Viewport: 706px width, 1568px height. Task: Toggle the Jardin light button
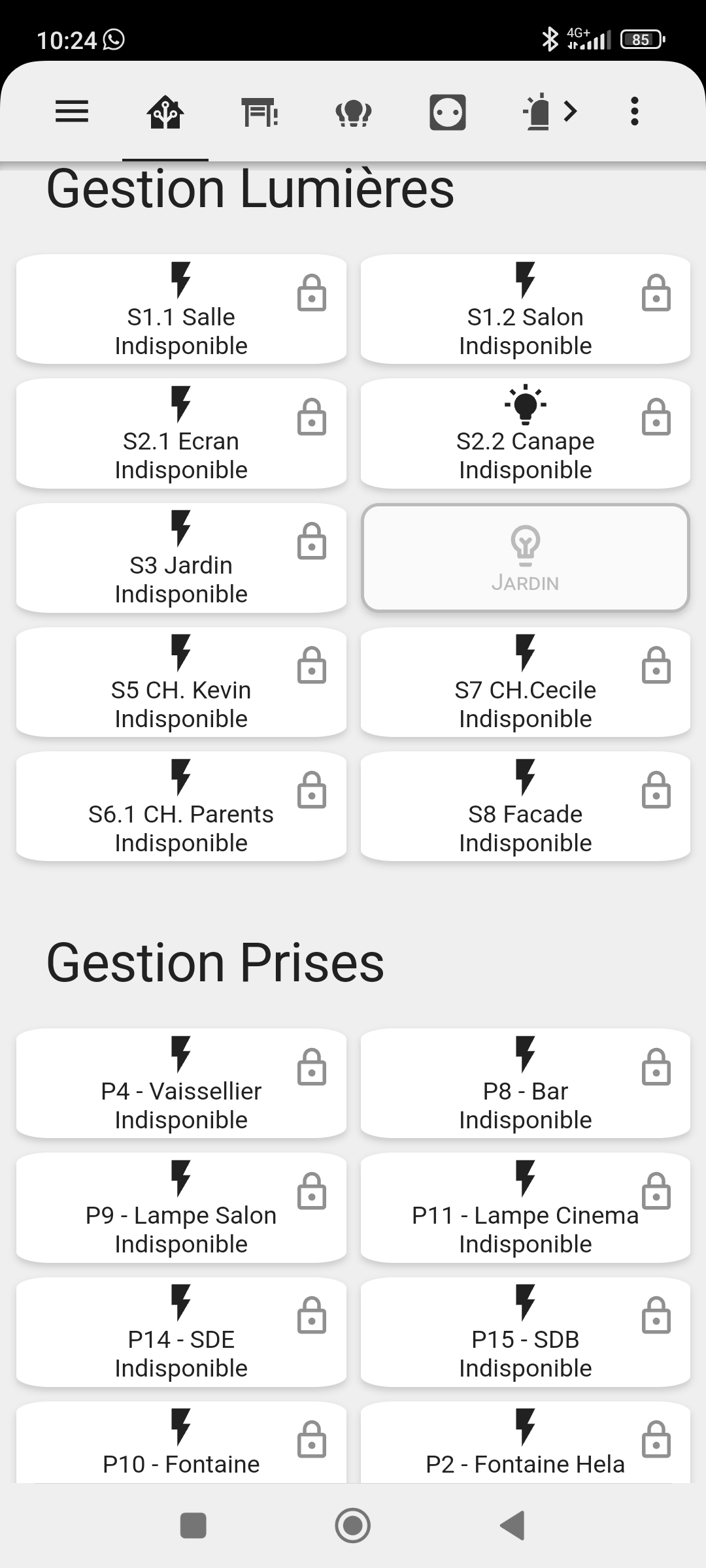click(526, 558)
